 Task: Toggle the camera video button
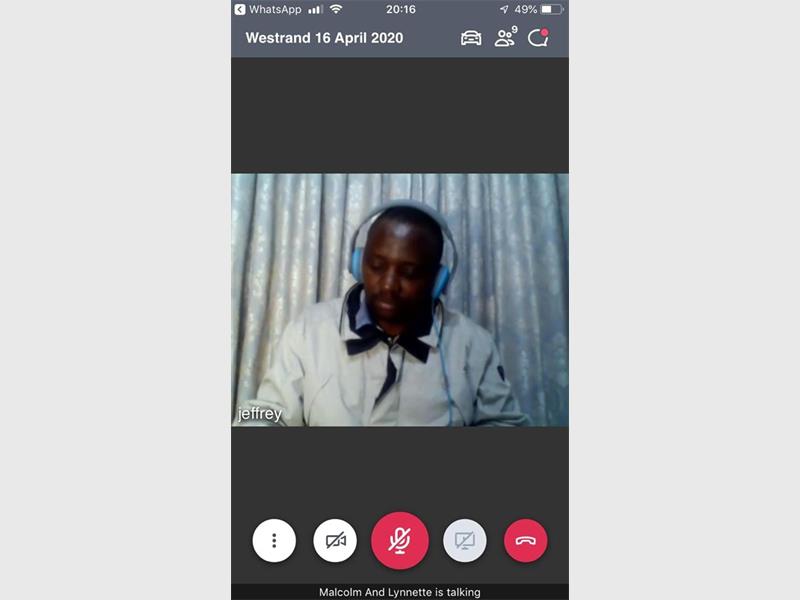335,541
